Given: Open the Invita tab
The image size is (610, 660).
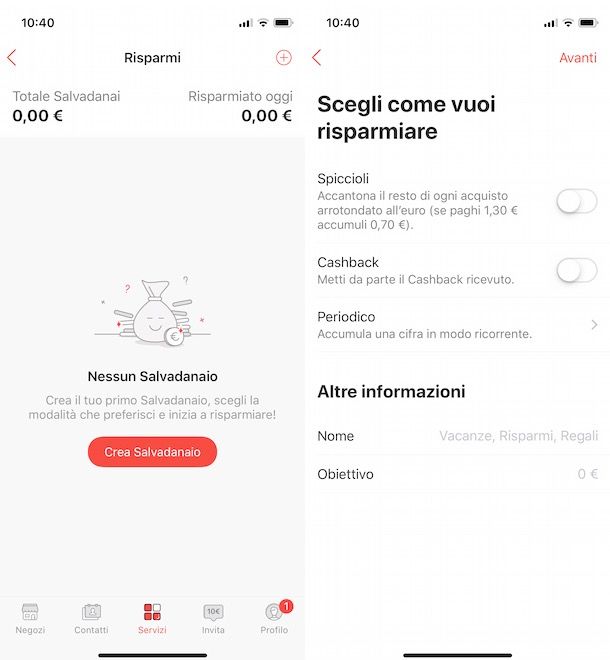Looking at the screenshot, I should (x=213, y=619).
